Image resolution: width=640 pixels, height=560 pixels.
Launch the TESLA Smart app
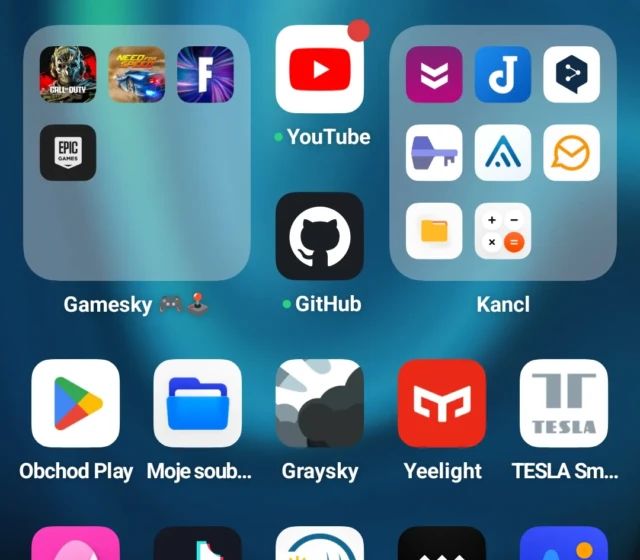click(x=564, y=403)
